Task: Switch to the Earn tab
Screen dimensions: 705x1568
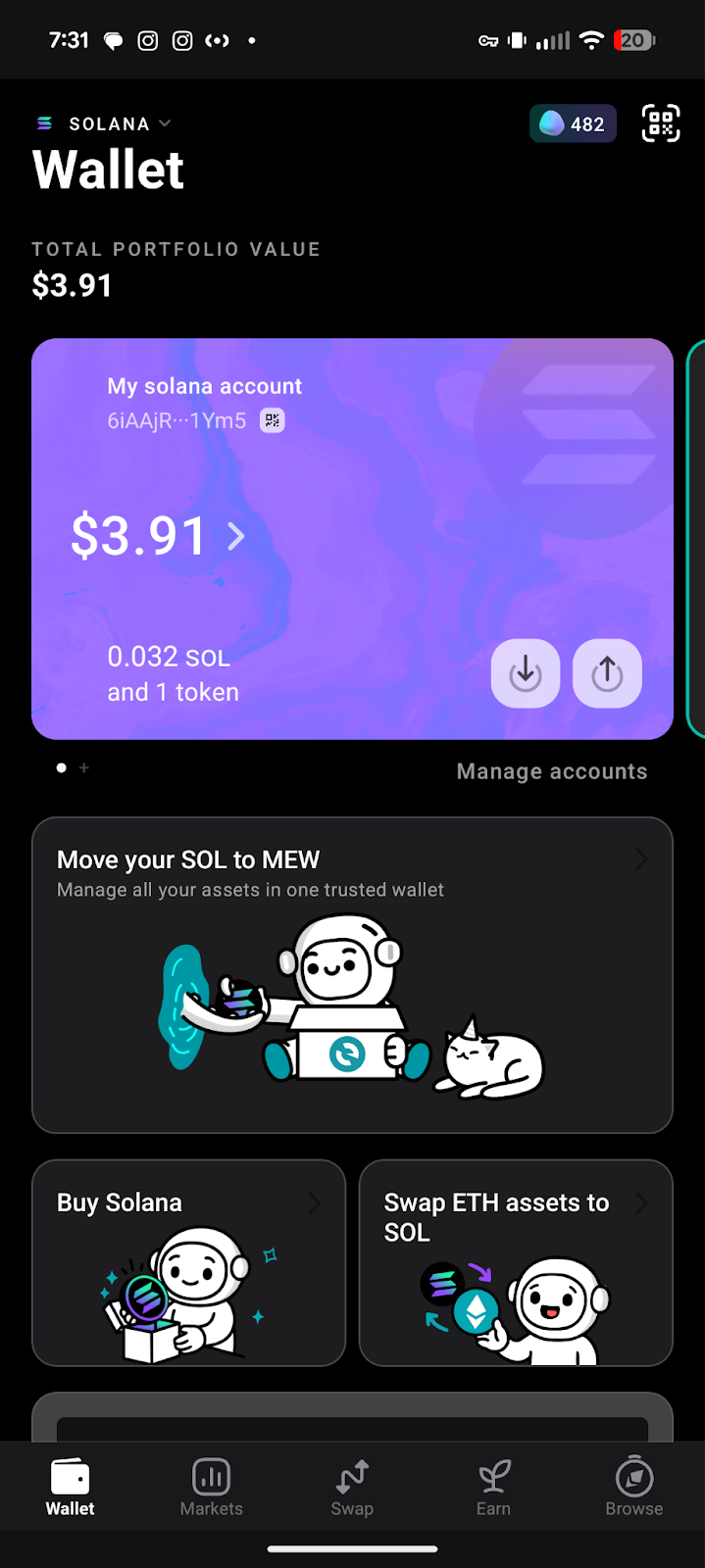Action: [x=493, y=1488]
